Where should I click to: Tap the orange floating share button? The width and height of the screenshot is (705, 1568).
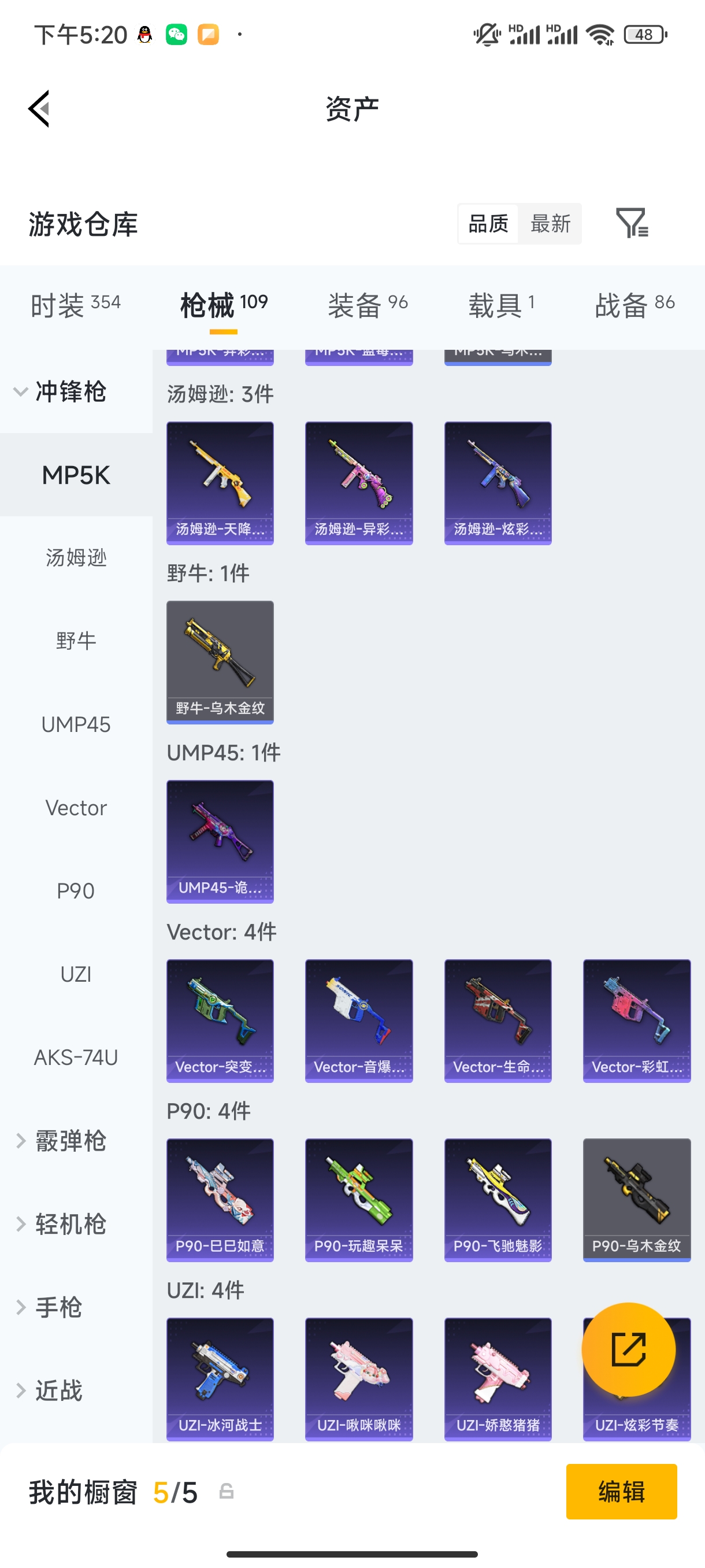[x=628, y=1349]
